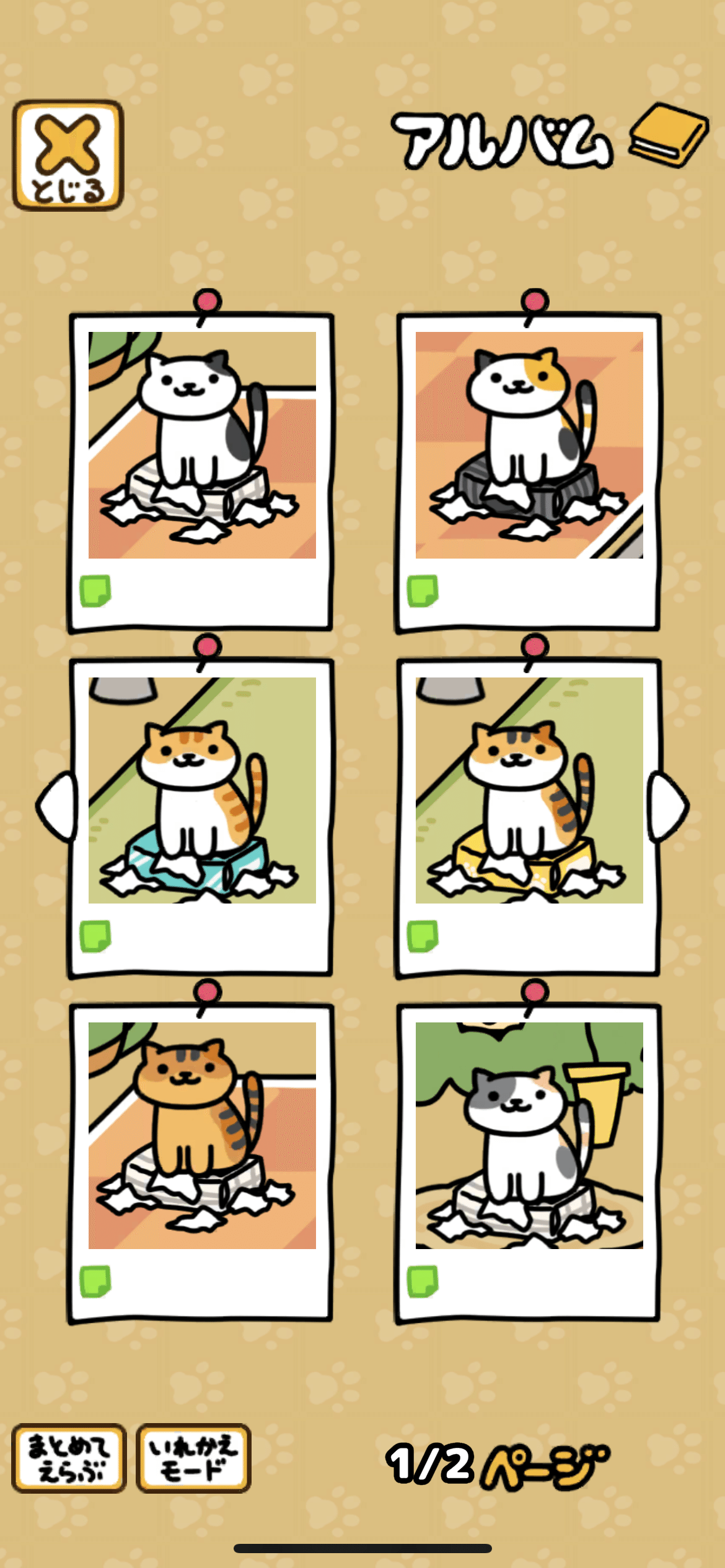View photo of cat on teal cushion

tap(202, 790)
